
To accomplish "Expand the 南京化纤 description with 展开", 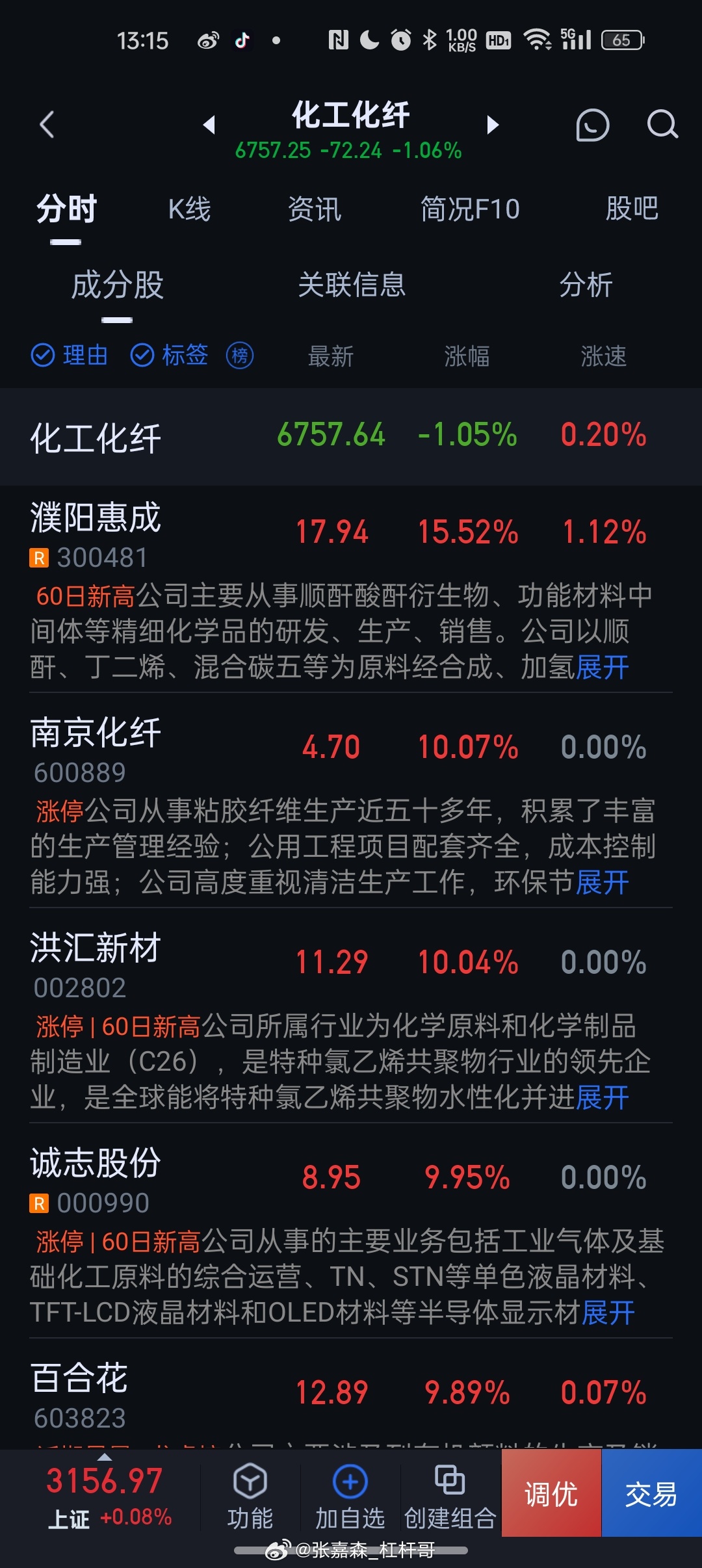I will (x=603, y=882).
